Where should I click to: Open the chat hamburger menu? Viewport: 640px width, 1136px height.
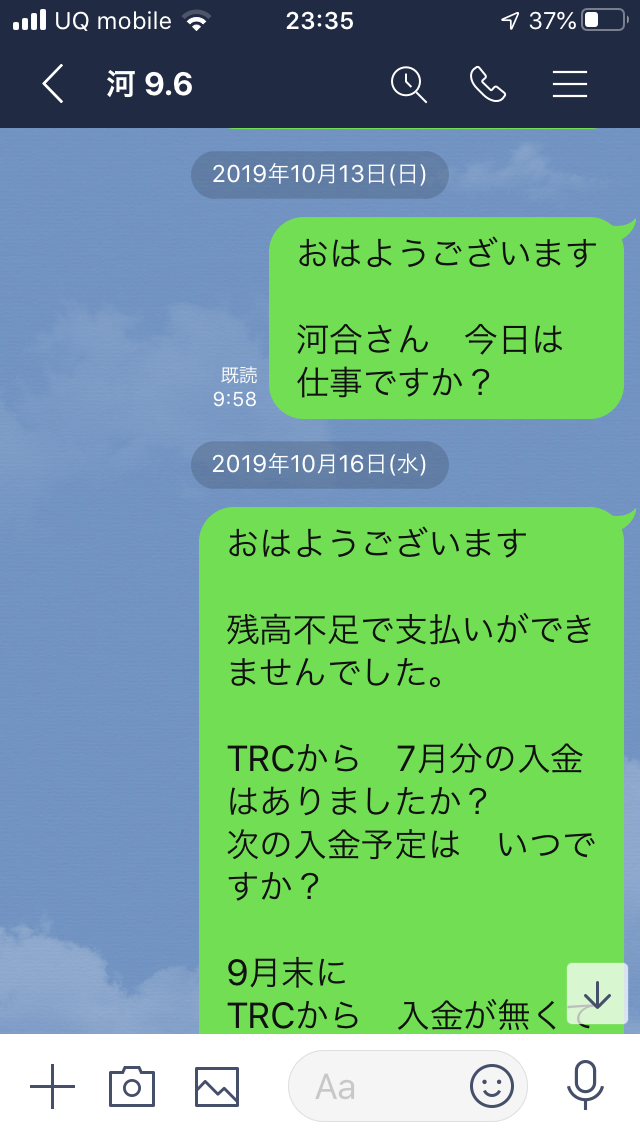[570, 85]
